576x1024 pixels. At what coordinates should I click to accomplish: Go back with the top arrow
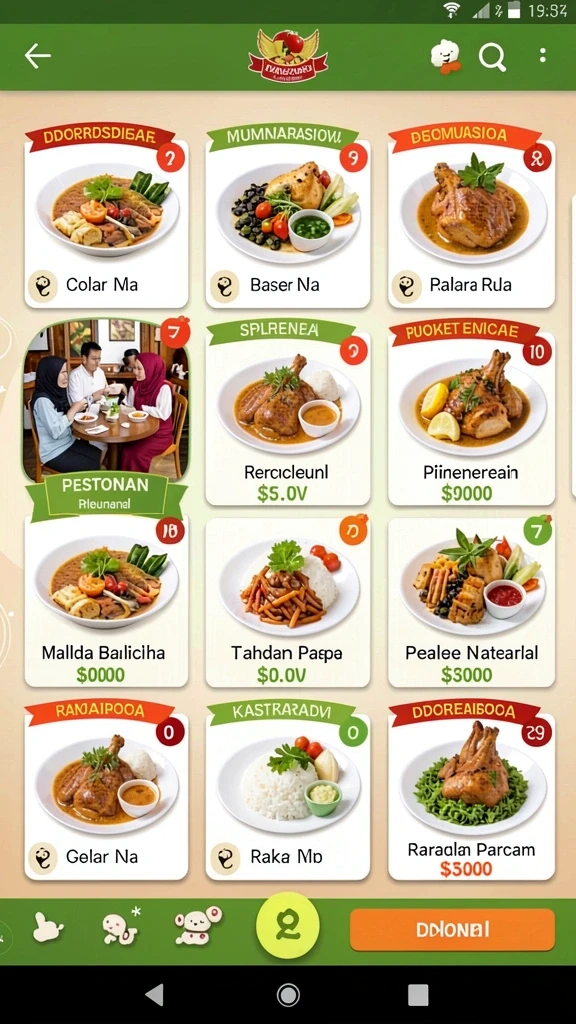[37, 56]
